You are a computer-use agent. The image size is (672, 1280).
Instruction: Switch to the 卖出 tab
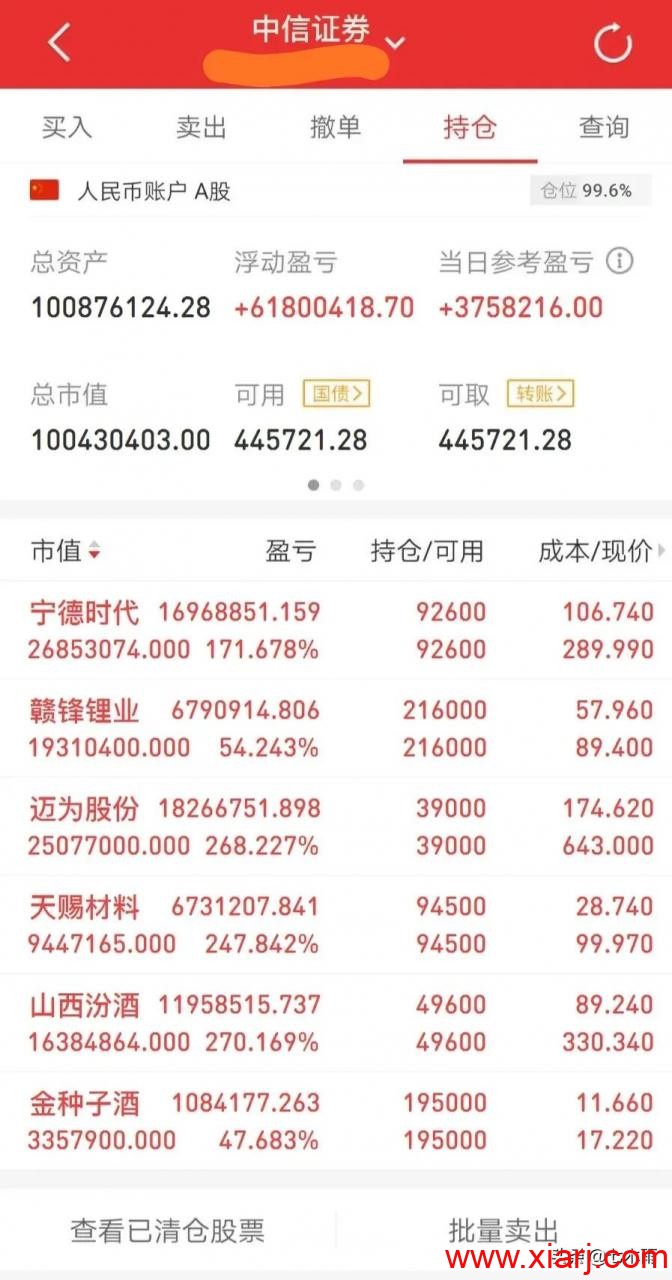(x=201, y=127)
